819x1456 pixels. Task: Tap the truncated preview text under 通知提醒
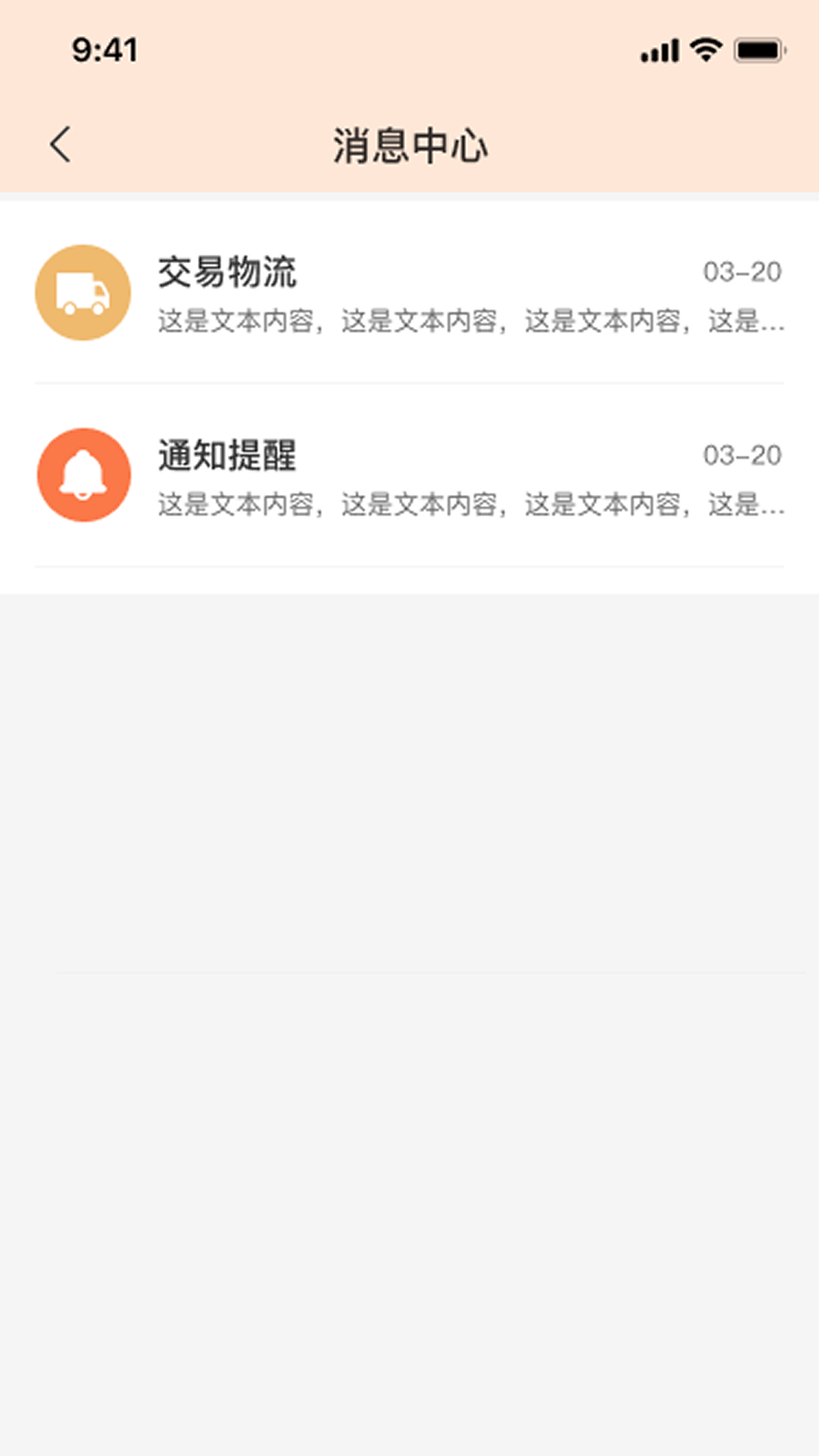[x=470, y=506]
